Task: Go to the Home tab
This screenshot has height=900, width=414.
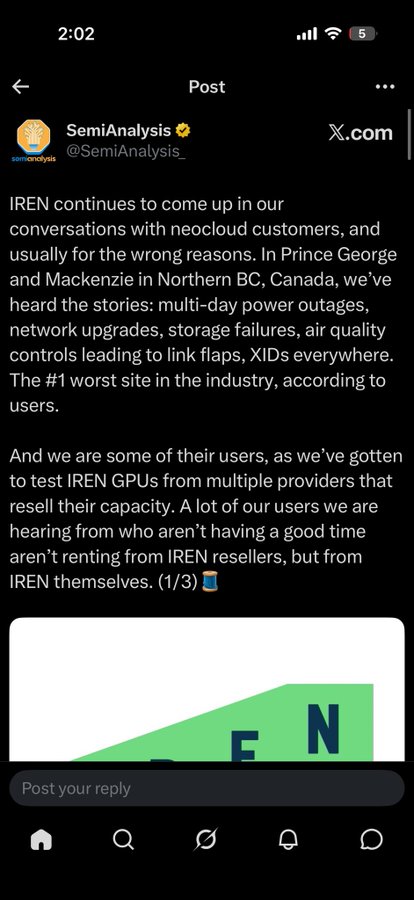Action: tap(41, 840)
